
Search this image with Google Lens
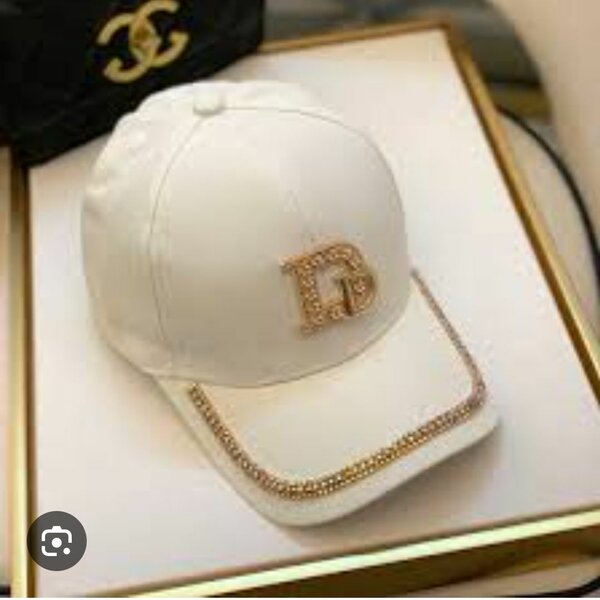coord(56,541)
